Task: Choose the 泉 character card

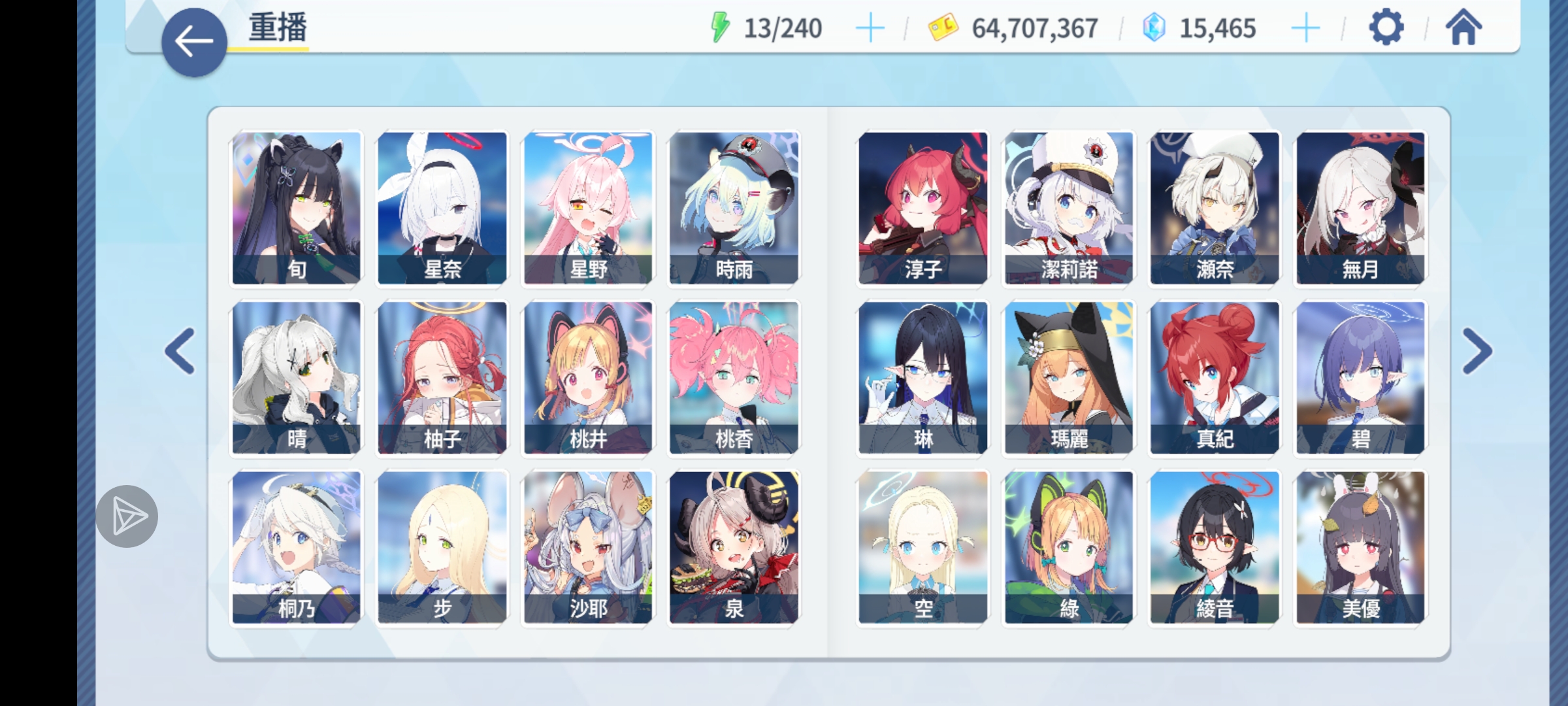Action: (734, 547)
